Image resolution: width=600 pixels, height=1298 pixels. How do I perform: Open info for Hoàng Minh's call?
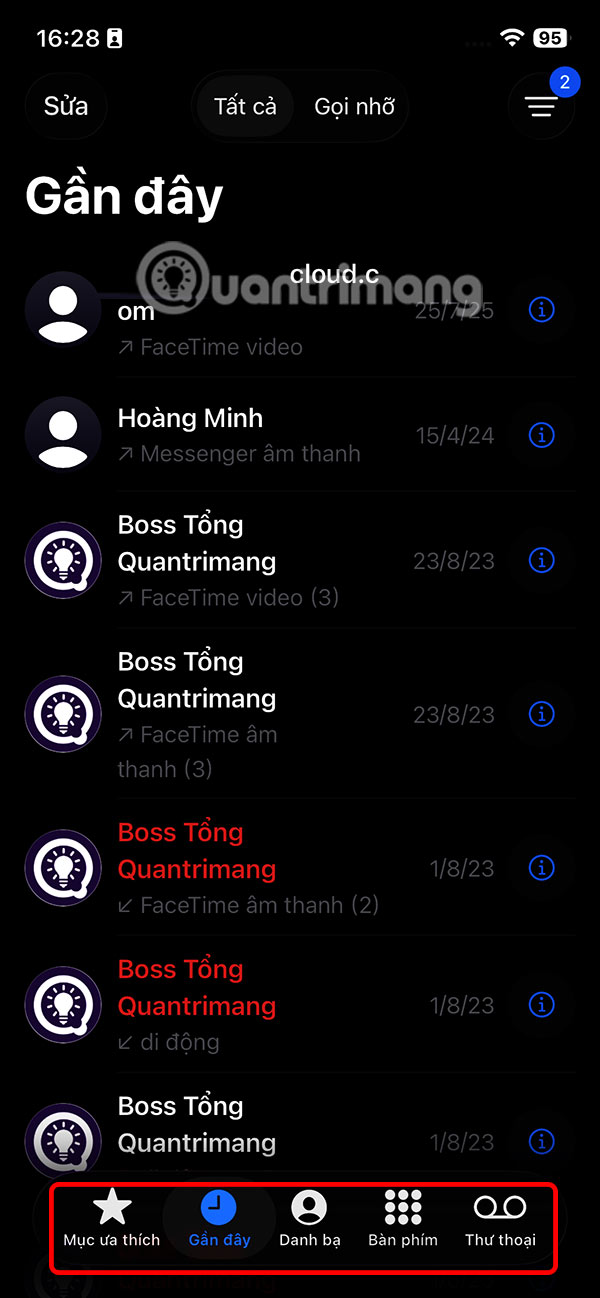coord(541,435)
